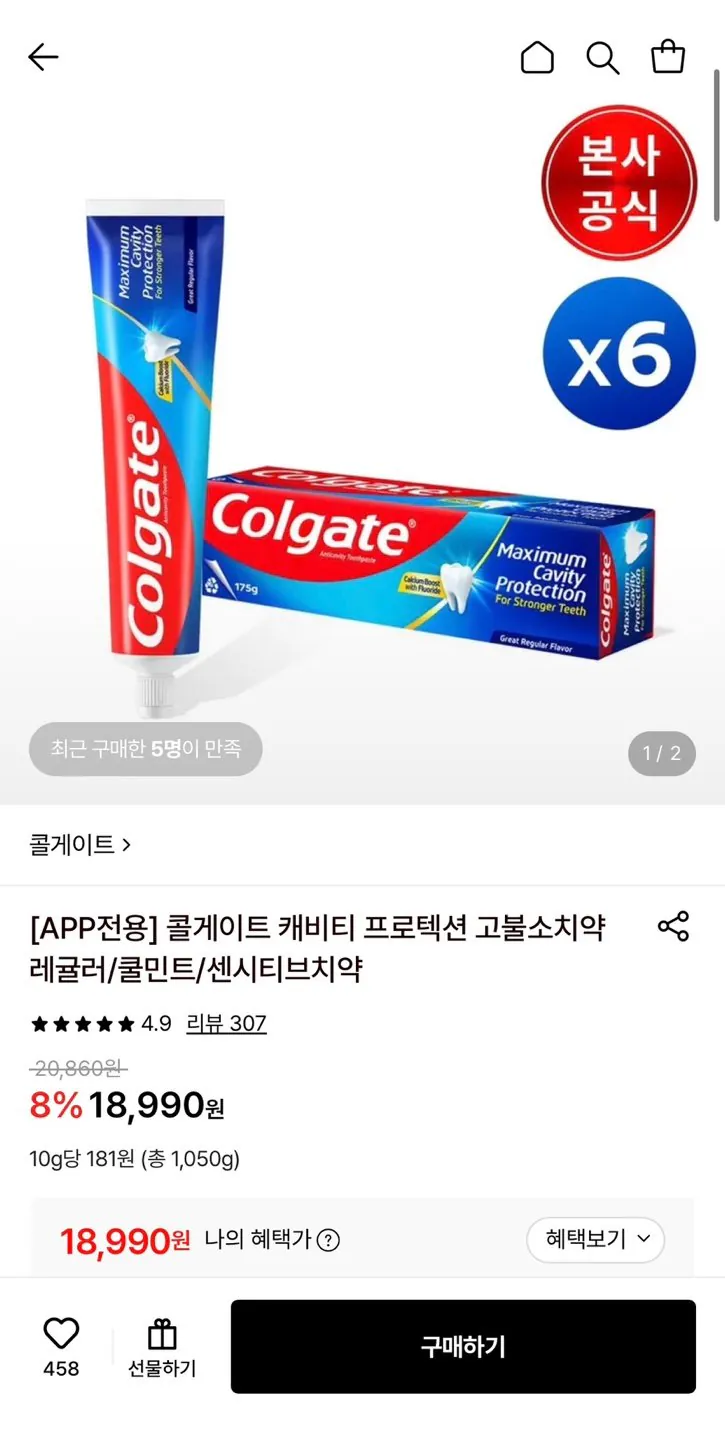Tap the 나의 혜택가 help question mark

tap(328, 1241)
